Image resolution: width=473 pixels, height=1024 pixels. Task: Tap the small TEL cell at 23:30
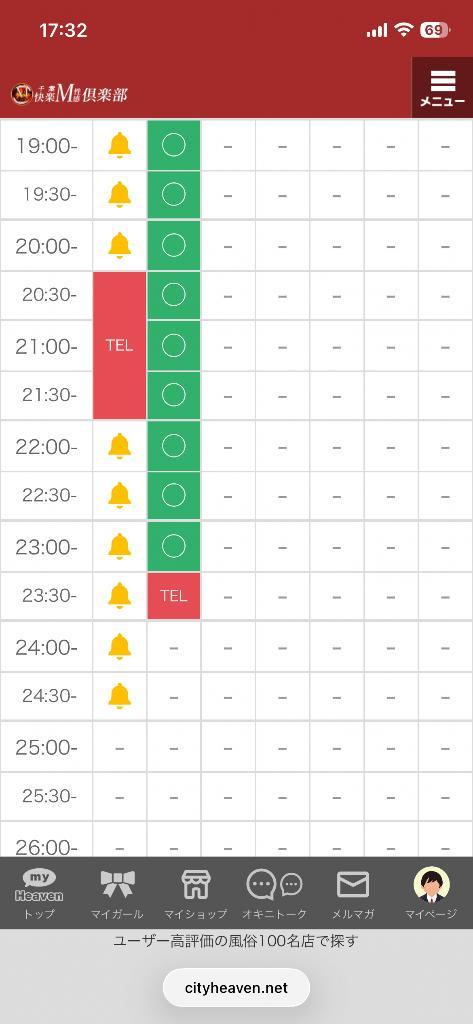point(174,596)
